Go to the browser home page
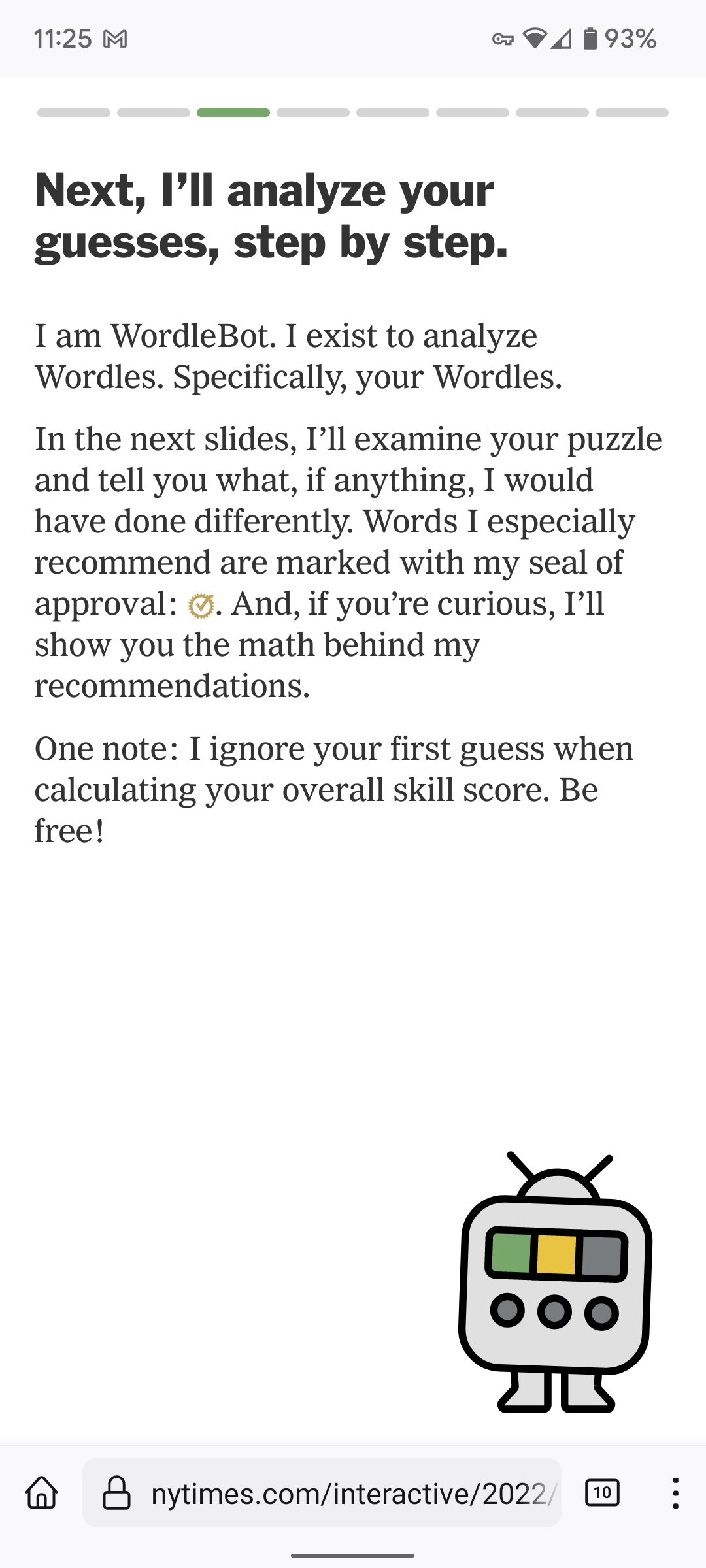The height and width of the screenshot is (1568, 706). [42, 1493]
